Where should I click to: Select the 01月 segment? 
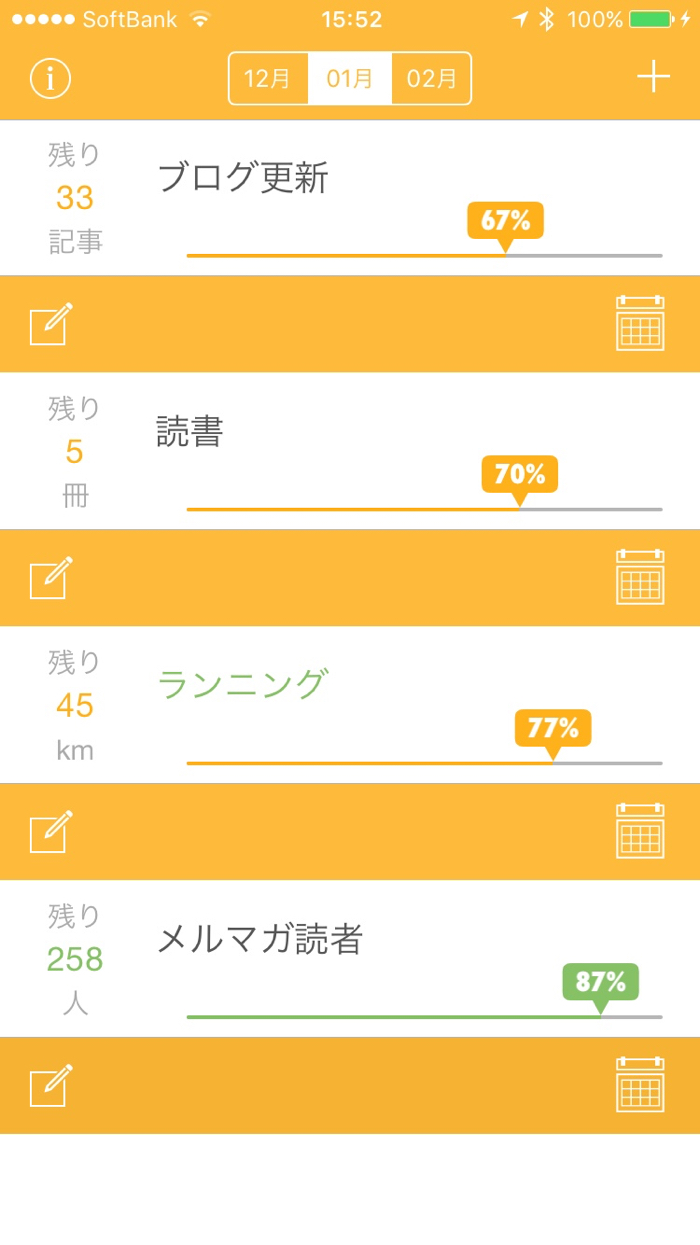[350, 78]
